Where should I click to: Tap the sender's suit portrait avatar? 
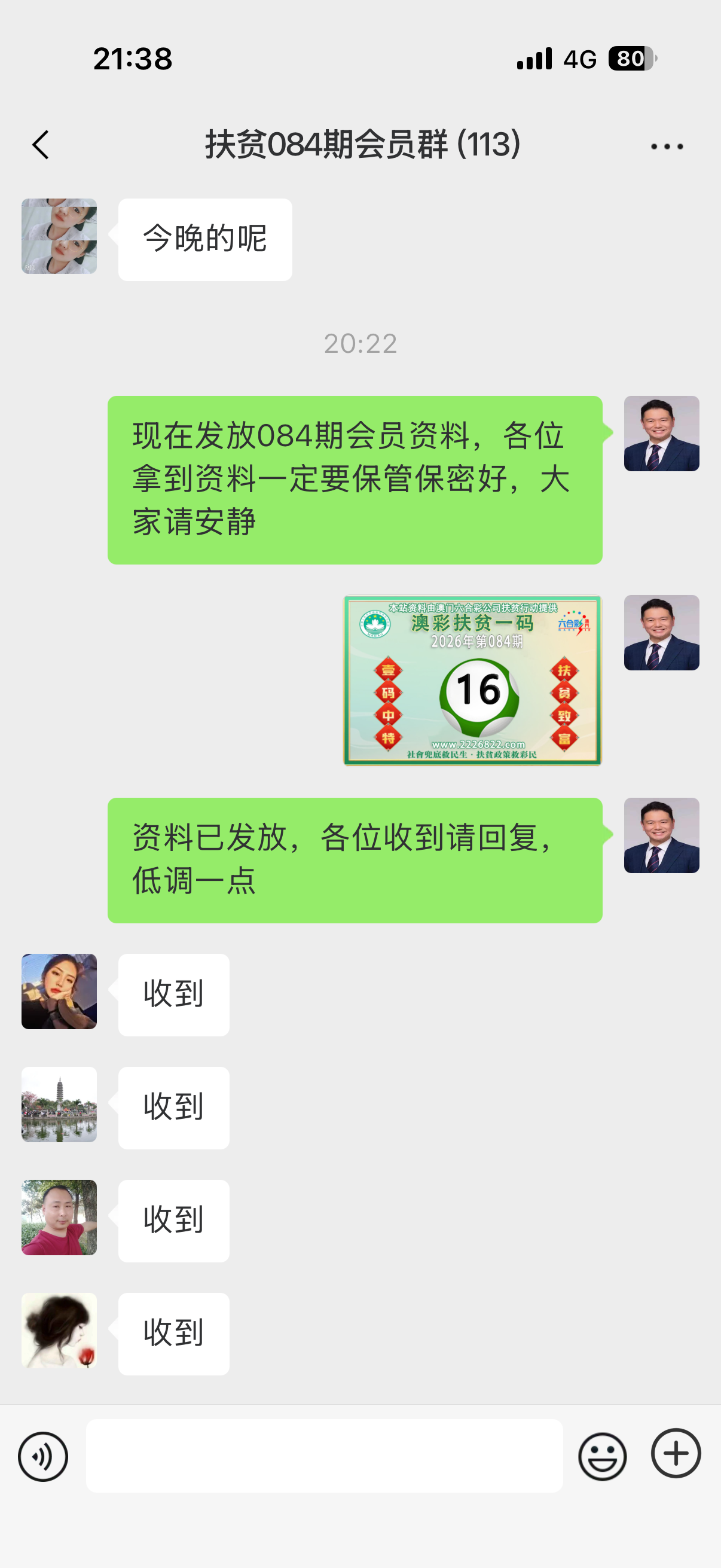tap(661, 434)
